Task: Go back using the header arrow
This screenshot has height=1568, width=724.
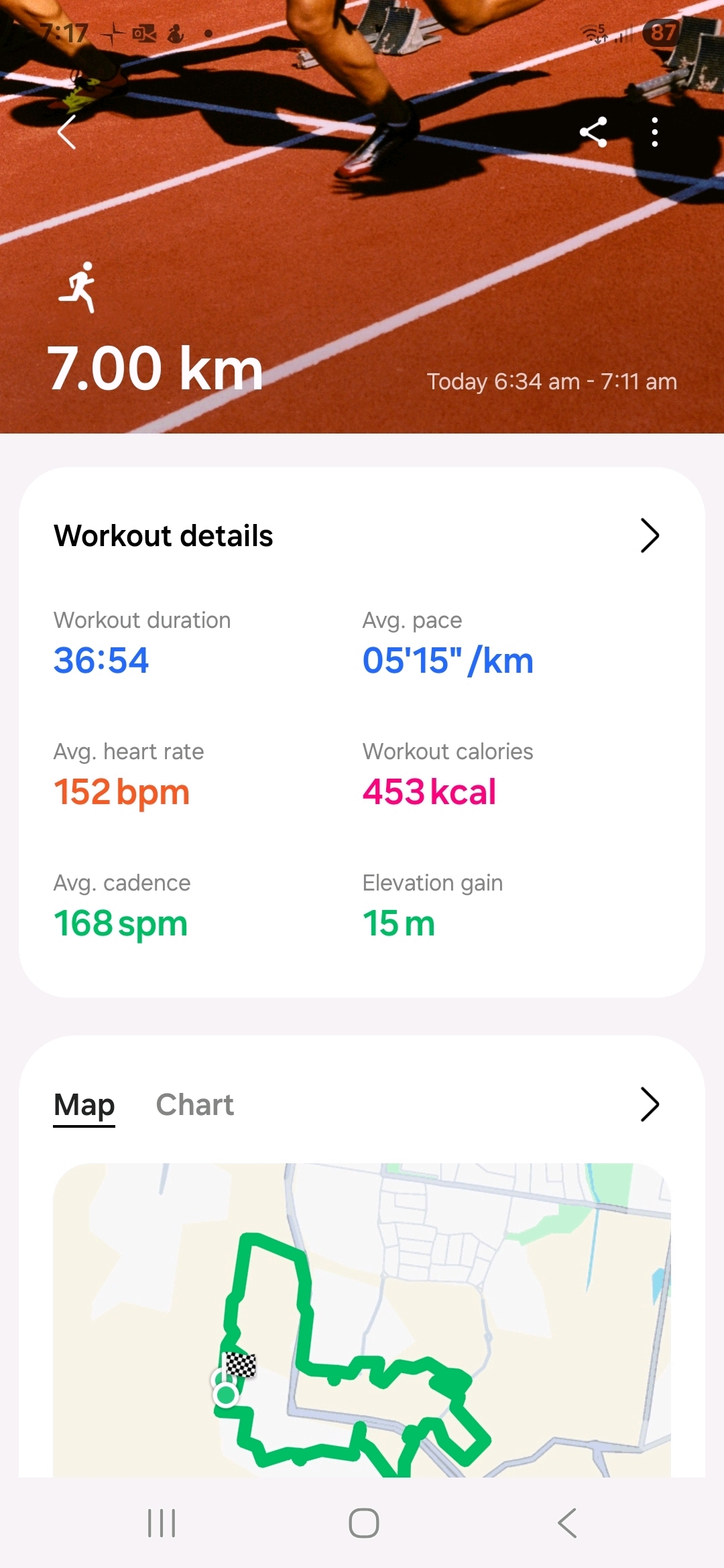Action: [67, 132]
